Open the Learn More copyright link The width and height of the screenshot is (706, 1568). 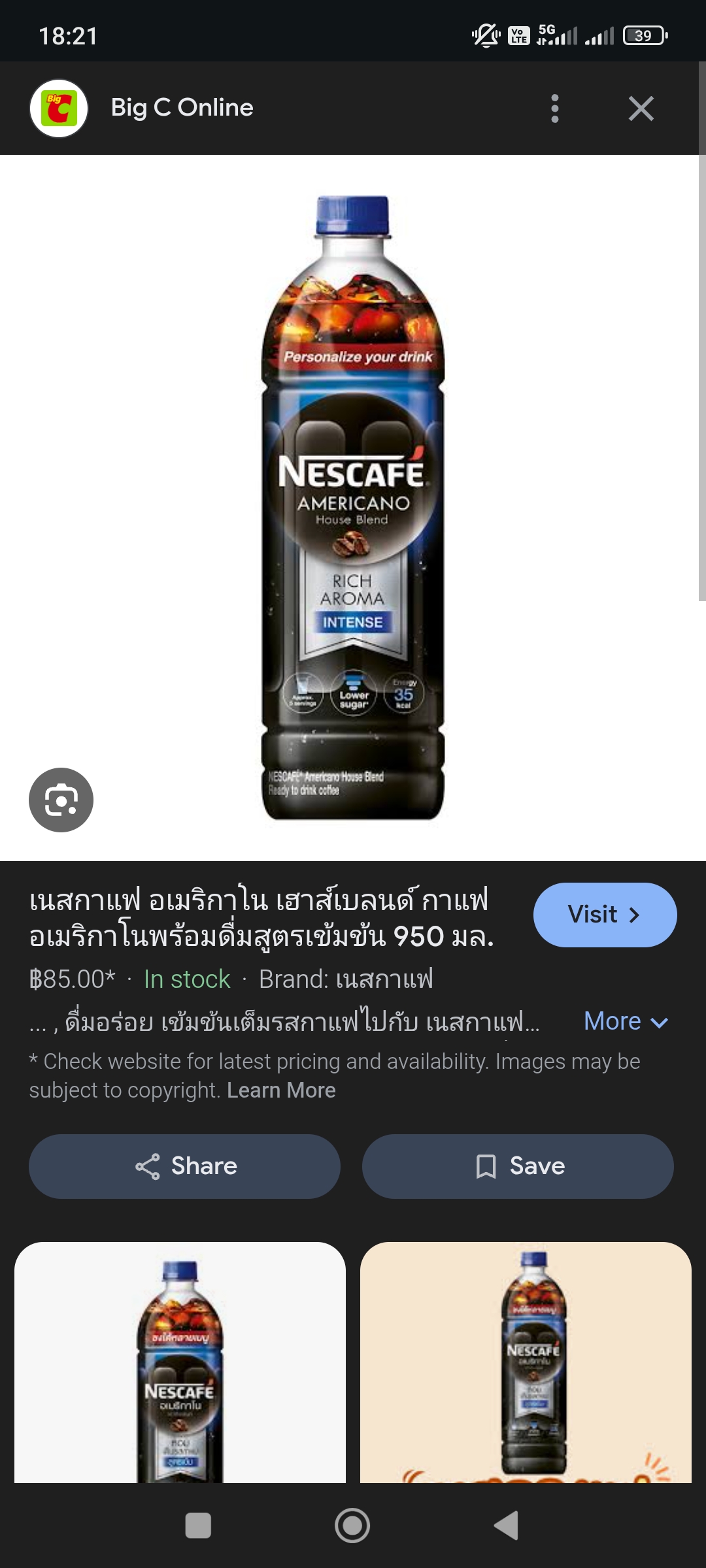coord(281,1090)
